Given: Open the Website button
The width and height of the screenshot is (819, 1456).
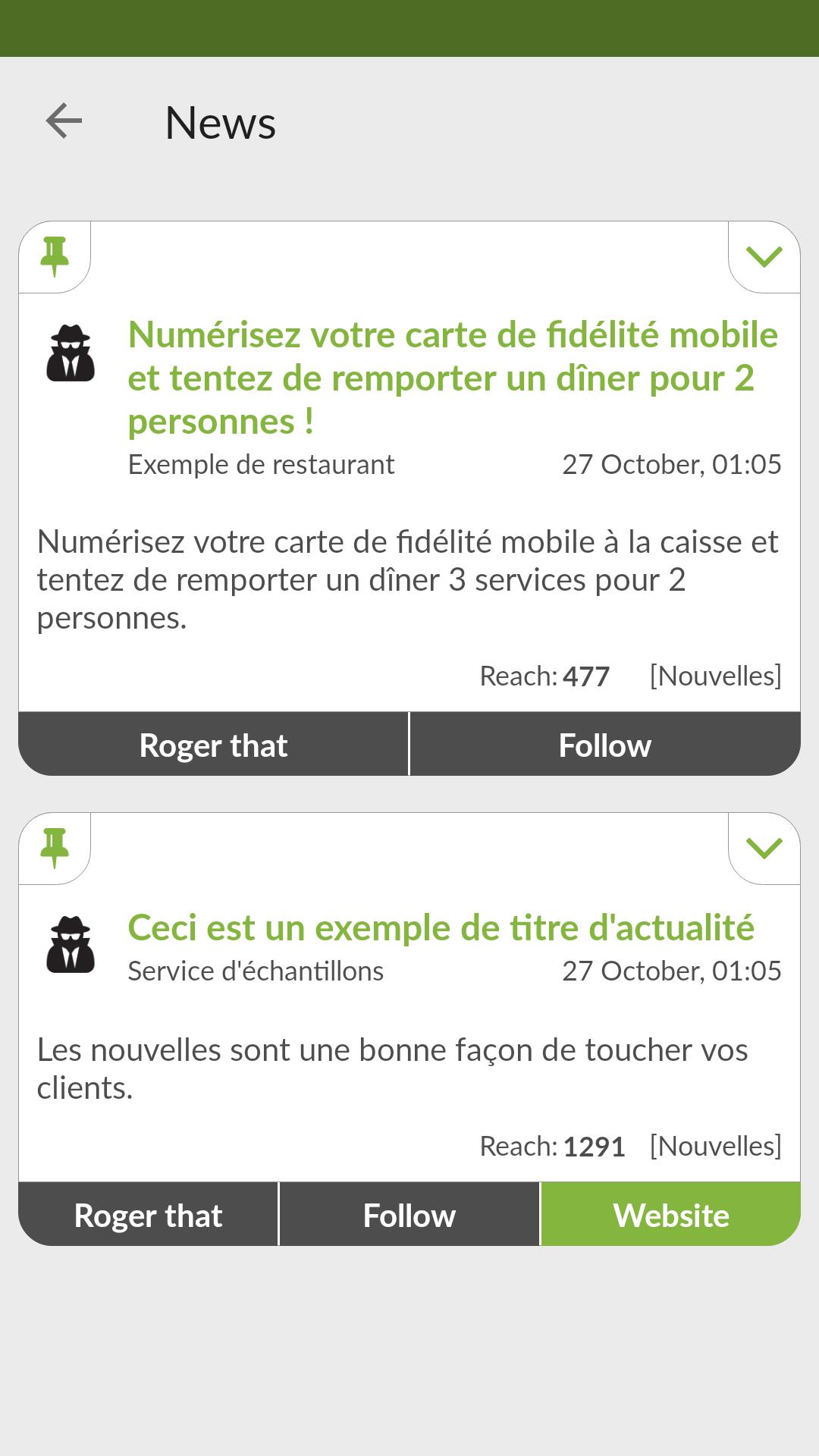Looking at the screenshot, I should click(x=670, y=1215).
